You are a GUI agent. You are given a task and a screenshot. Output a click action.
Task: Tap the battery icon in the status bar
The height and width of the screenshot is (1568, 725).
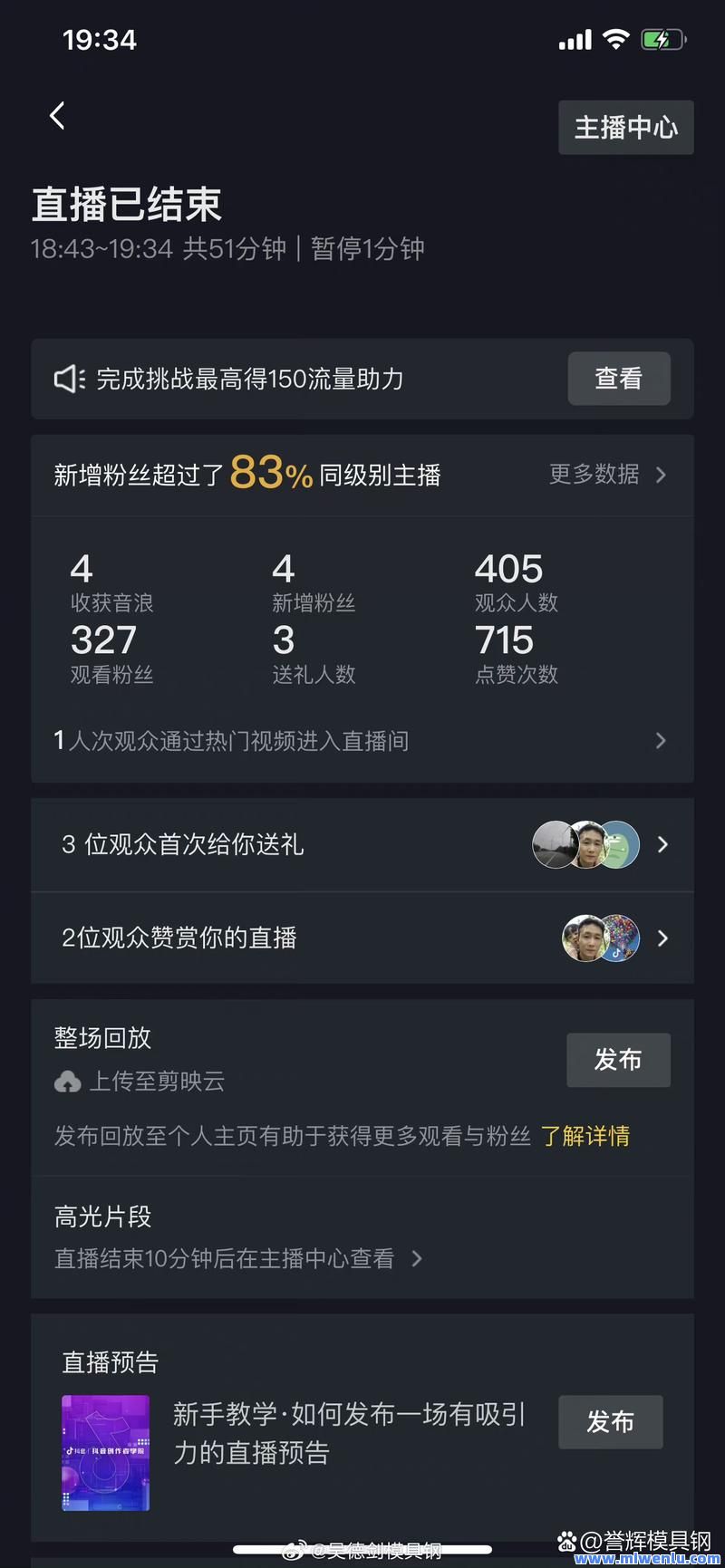tap(662, 38)
